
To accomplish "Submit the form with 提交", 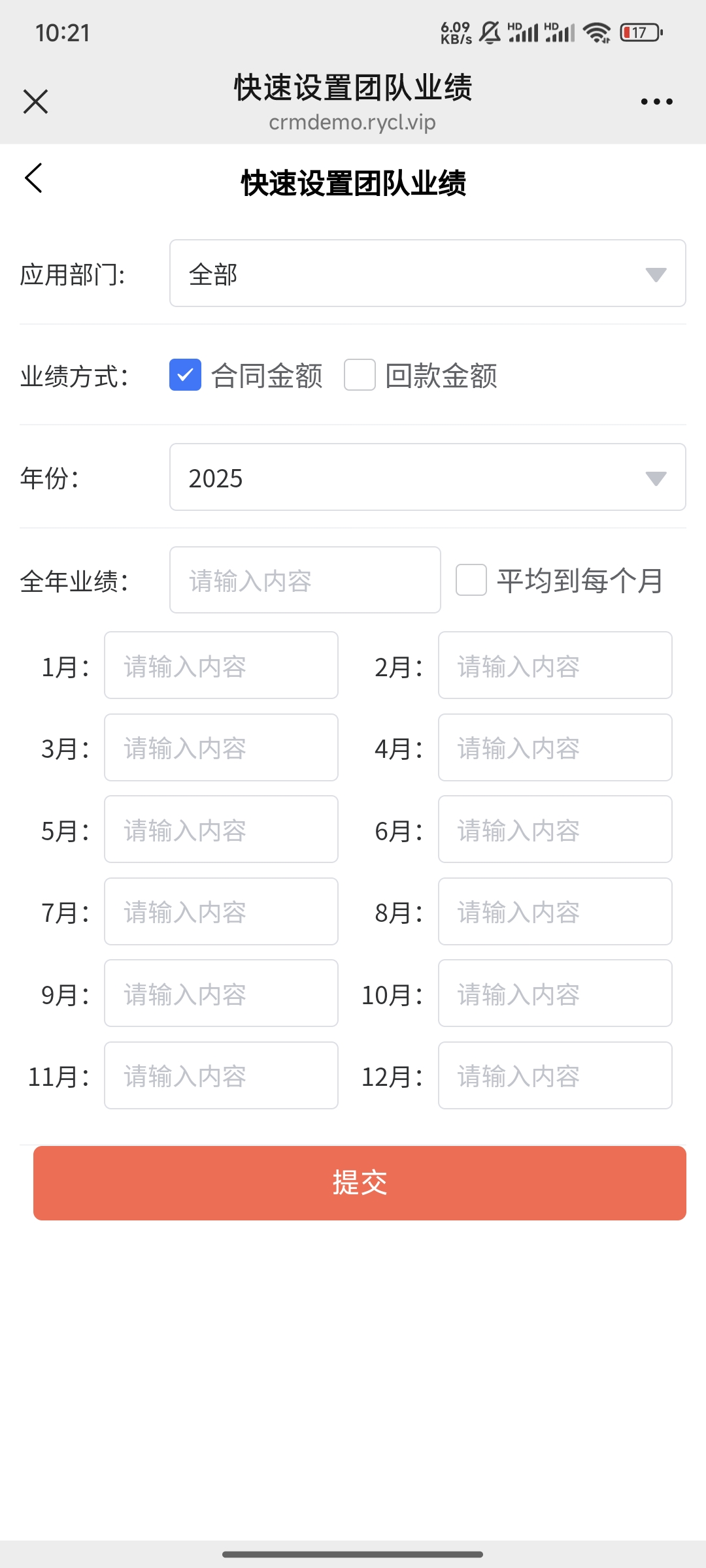I will [360, 1183].
